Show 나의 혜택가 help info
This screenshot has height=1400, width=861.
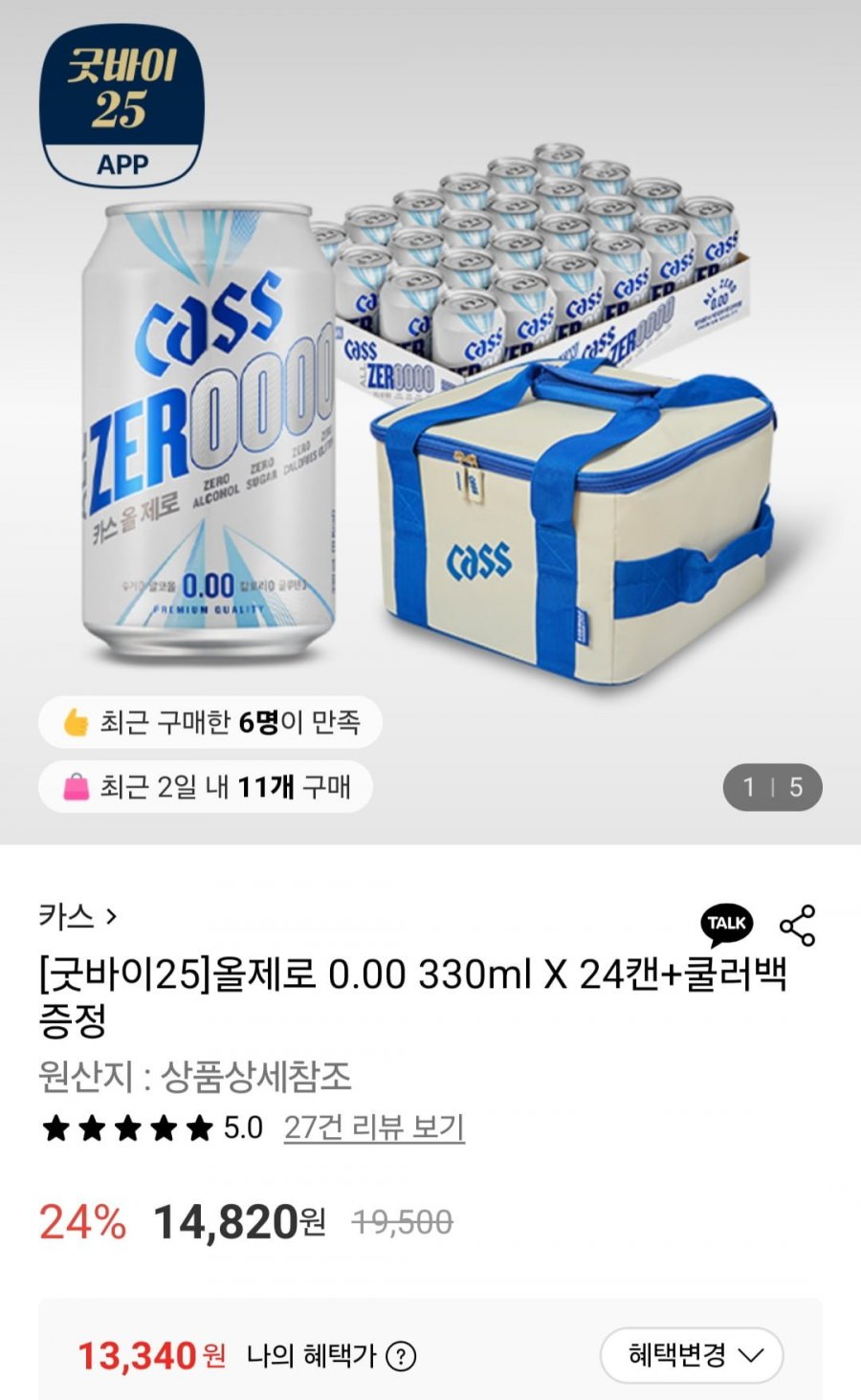tap(402, 1356)
